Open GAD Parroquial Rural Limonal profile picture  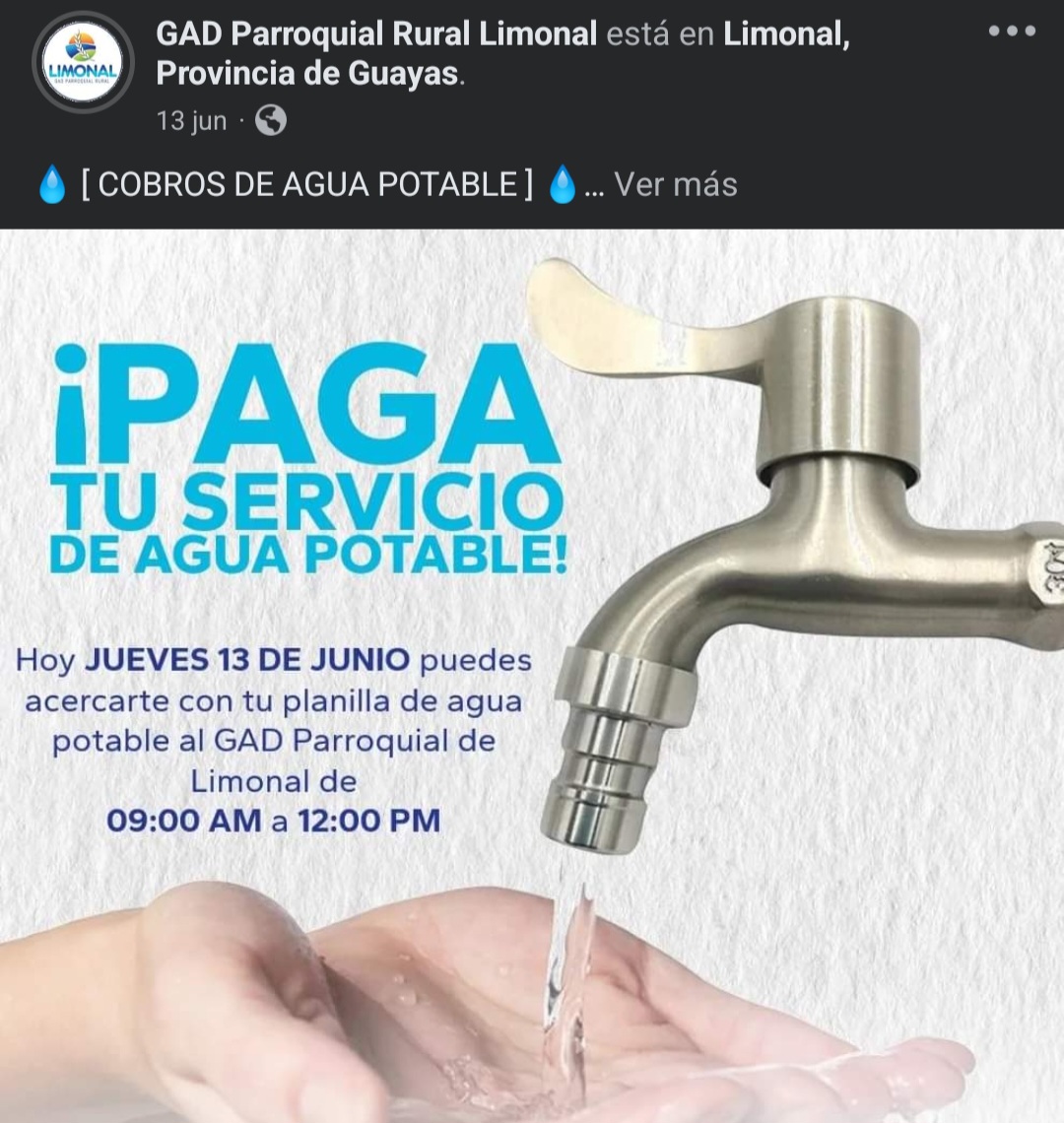[83, 63]
